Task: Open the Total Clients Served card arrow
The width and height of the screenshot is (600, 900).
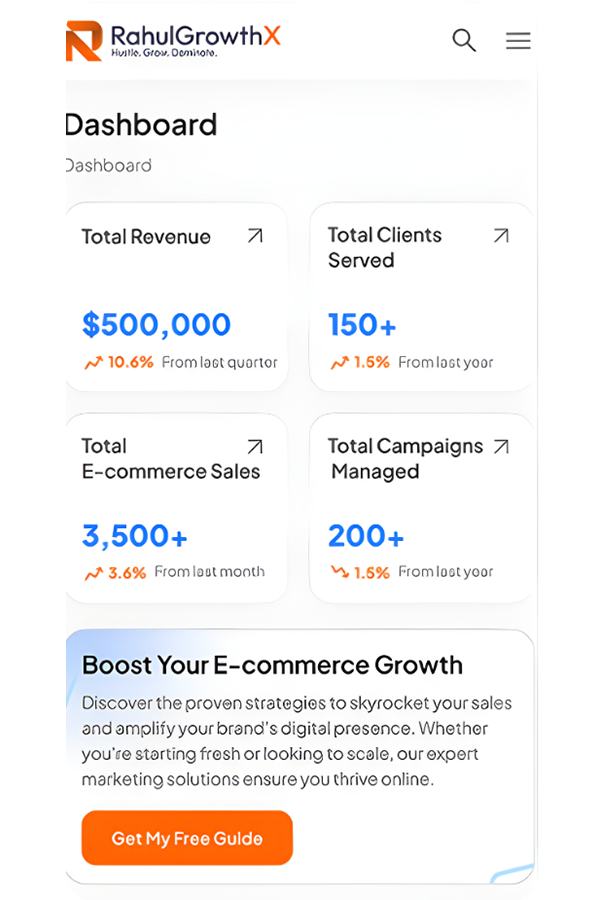Action: (x=501, y=236)
